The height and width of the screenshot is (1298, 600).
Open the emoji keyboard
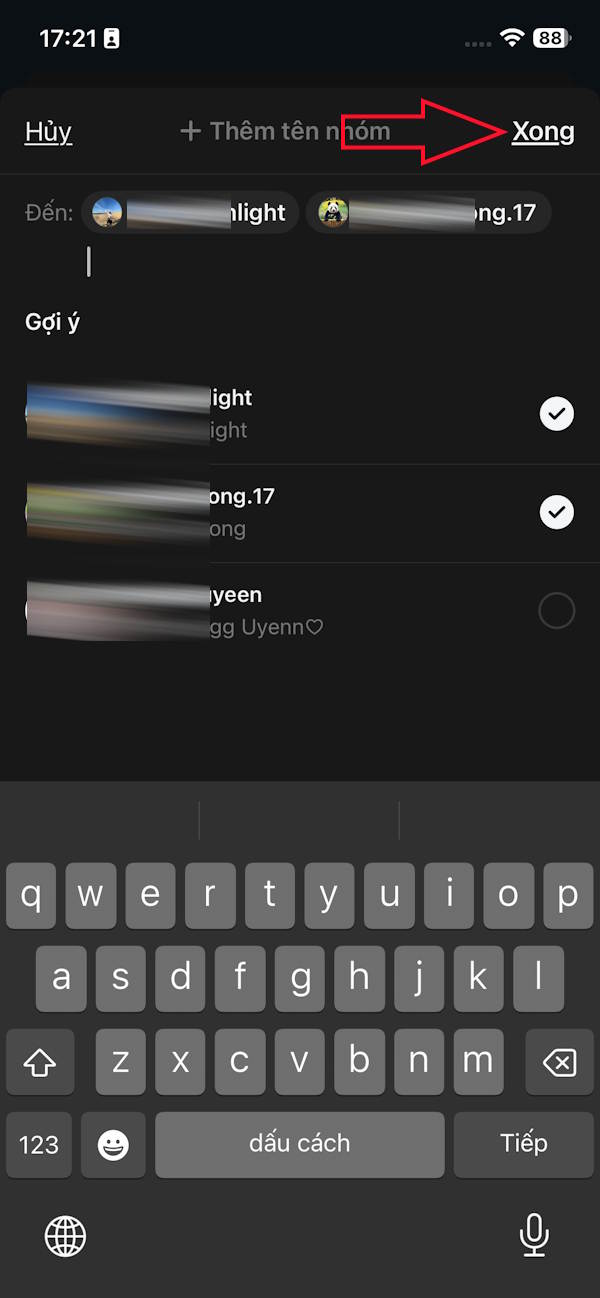pos(113,1144)
